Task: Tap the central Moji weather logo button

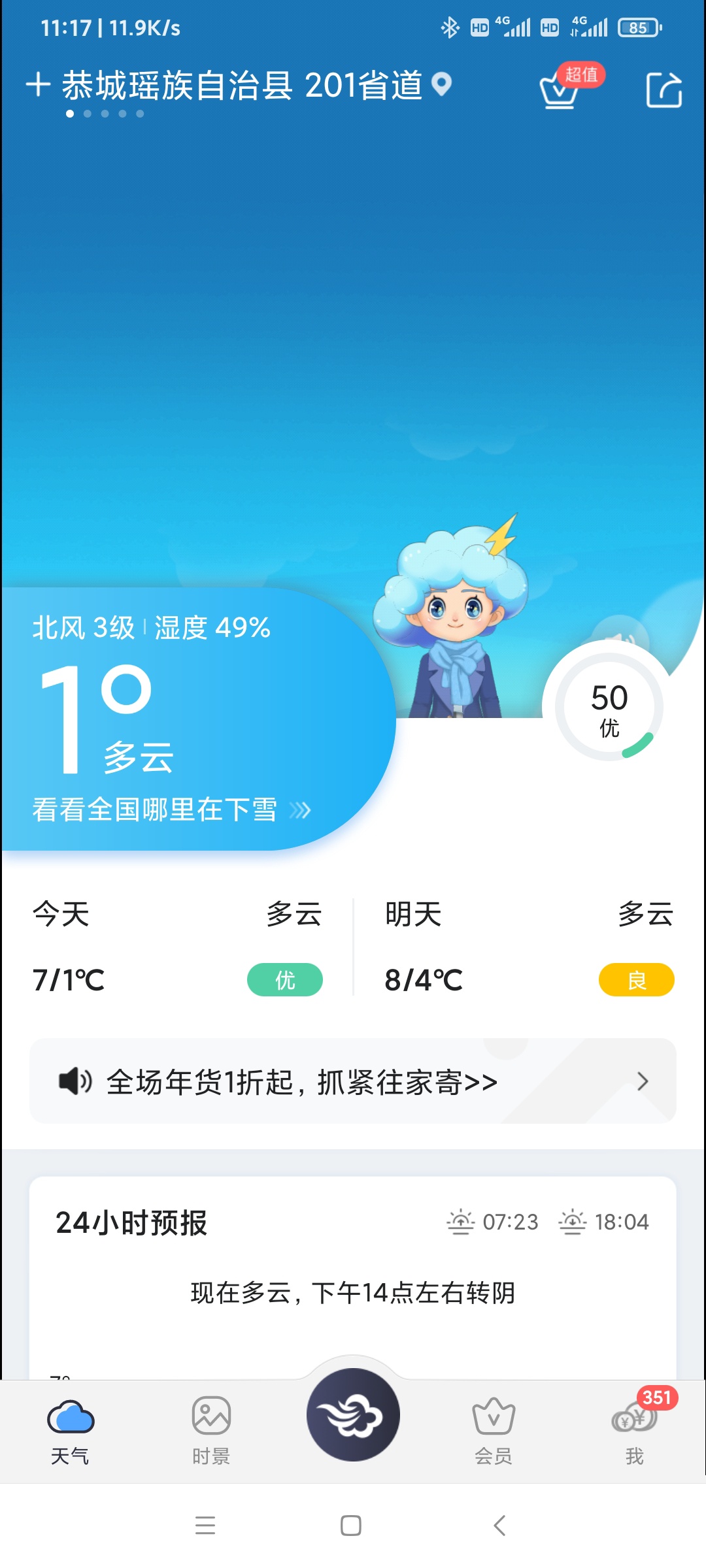Action: click(x=352, y=1414)
